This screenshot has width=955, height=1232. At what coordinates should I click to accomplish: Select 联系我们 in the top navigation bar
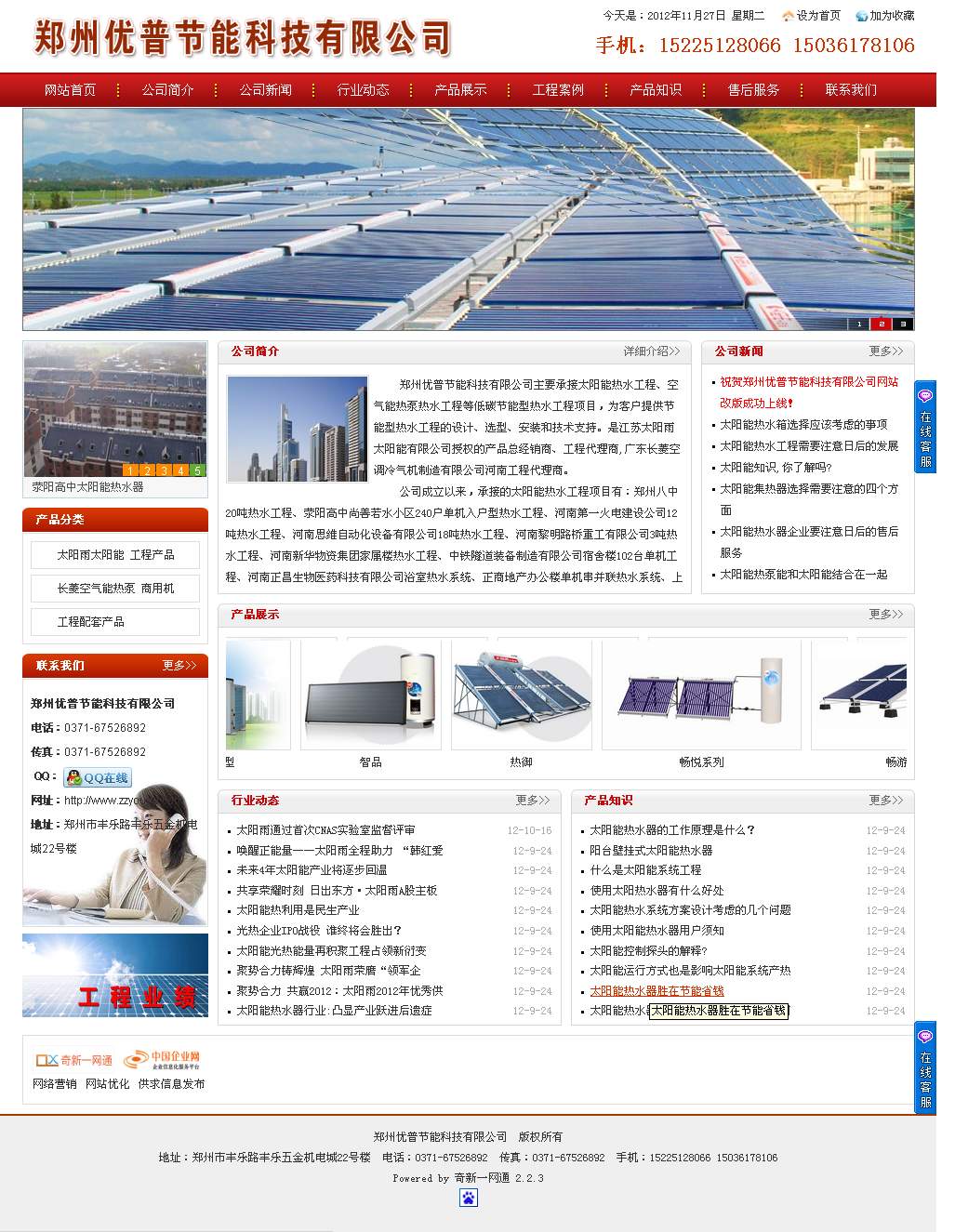(x=851, y=90)
